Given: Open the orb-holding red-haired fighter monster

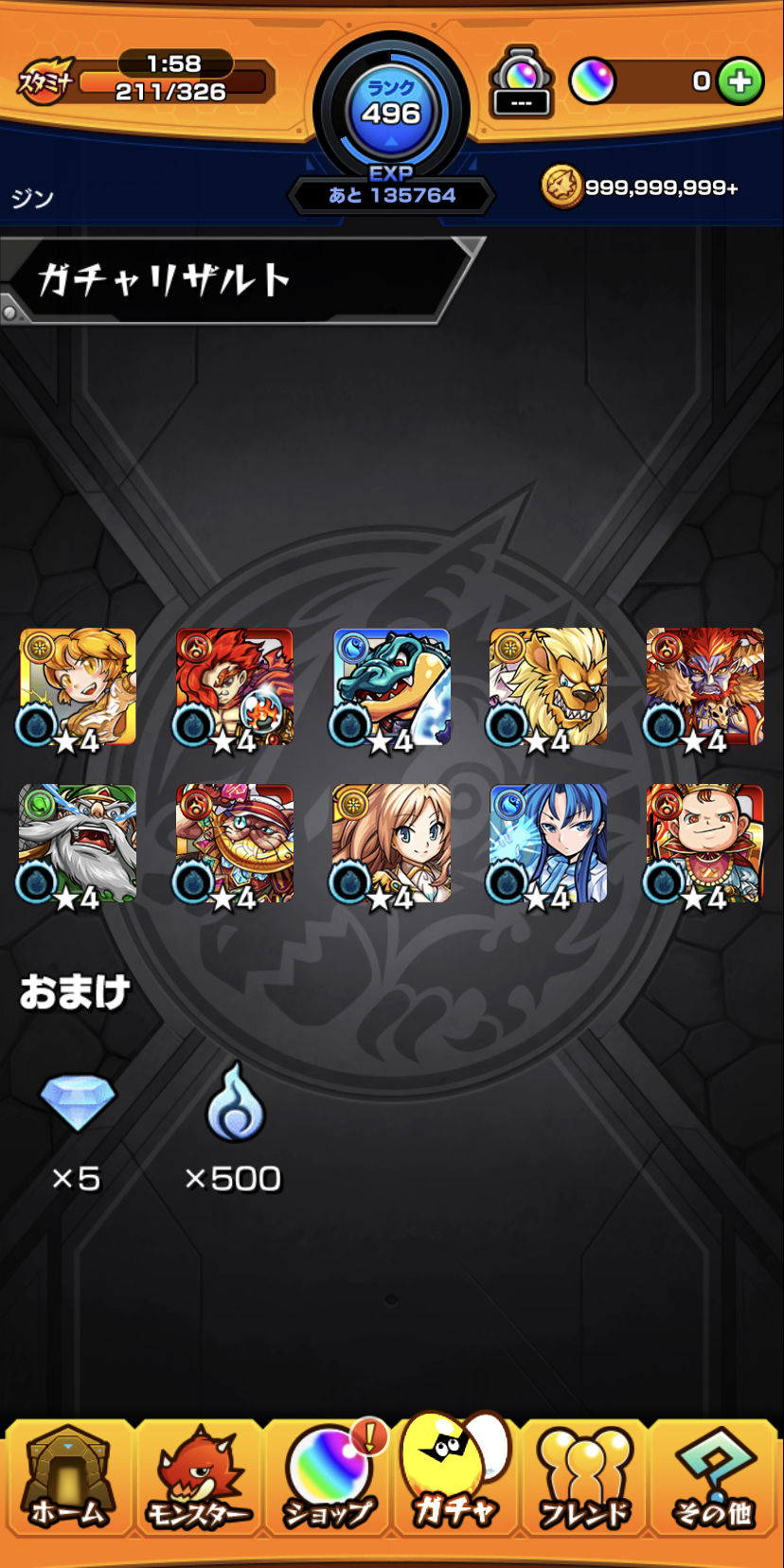Looking at the screenshot, I should (234, 688).
